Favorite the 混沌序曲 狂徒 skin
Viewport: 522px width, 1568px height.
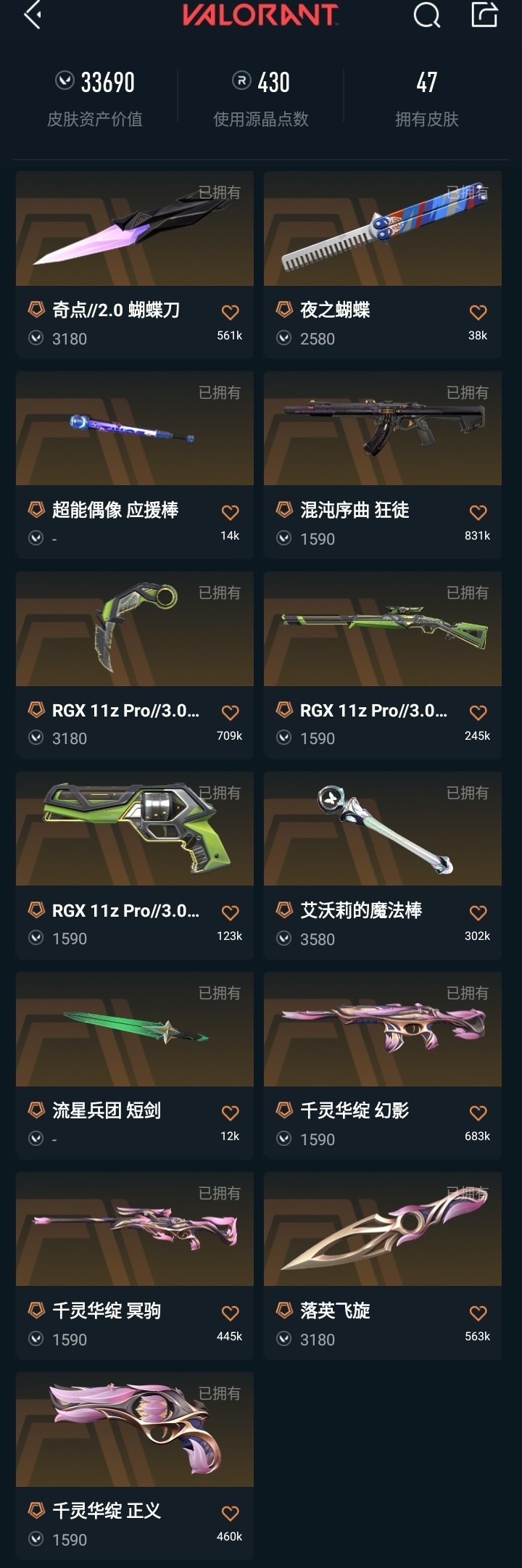(478, 513)
